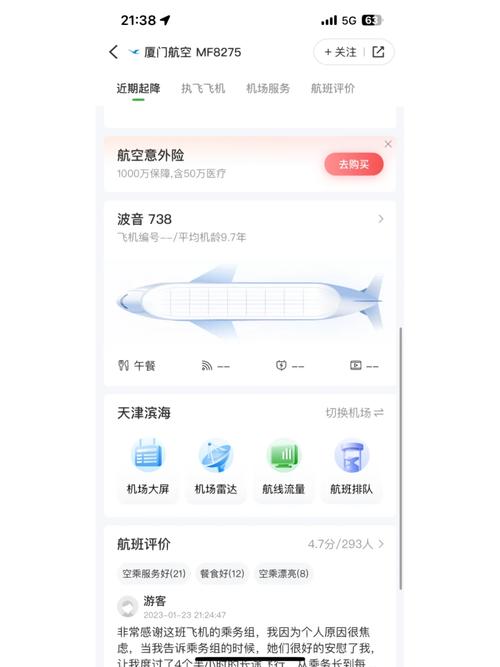Image resolution: width=500 pixels, height=667 pixels.
Task: Select the 餐食好(12) review tag
Action: [222, 574]
